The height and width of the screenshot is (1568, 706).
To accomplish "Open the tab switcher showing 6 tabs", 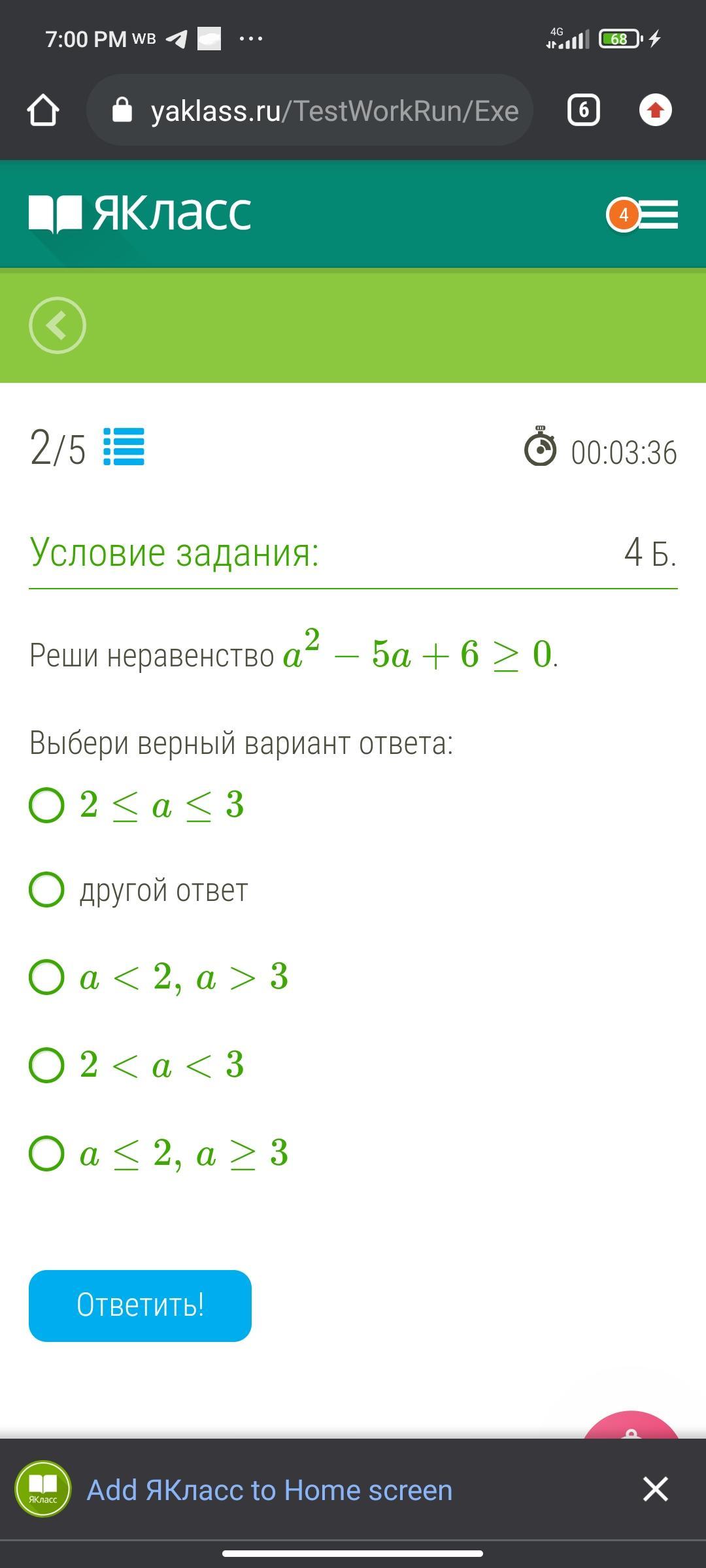I will click(x=583, y=110).
